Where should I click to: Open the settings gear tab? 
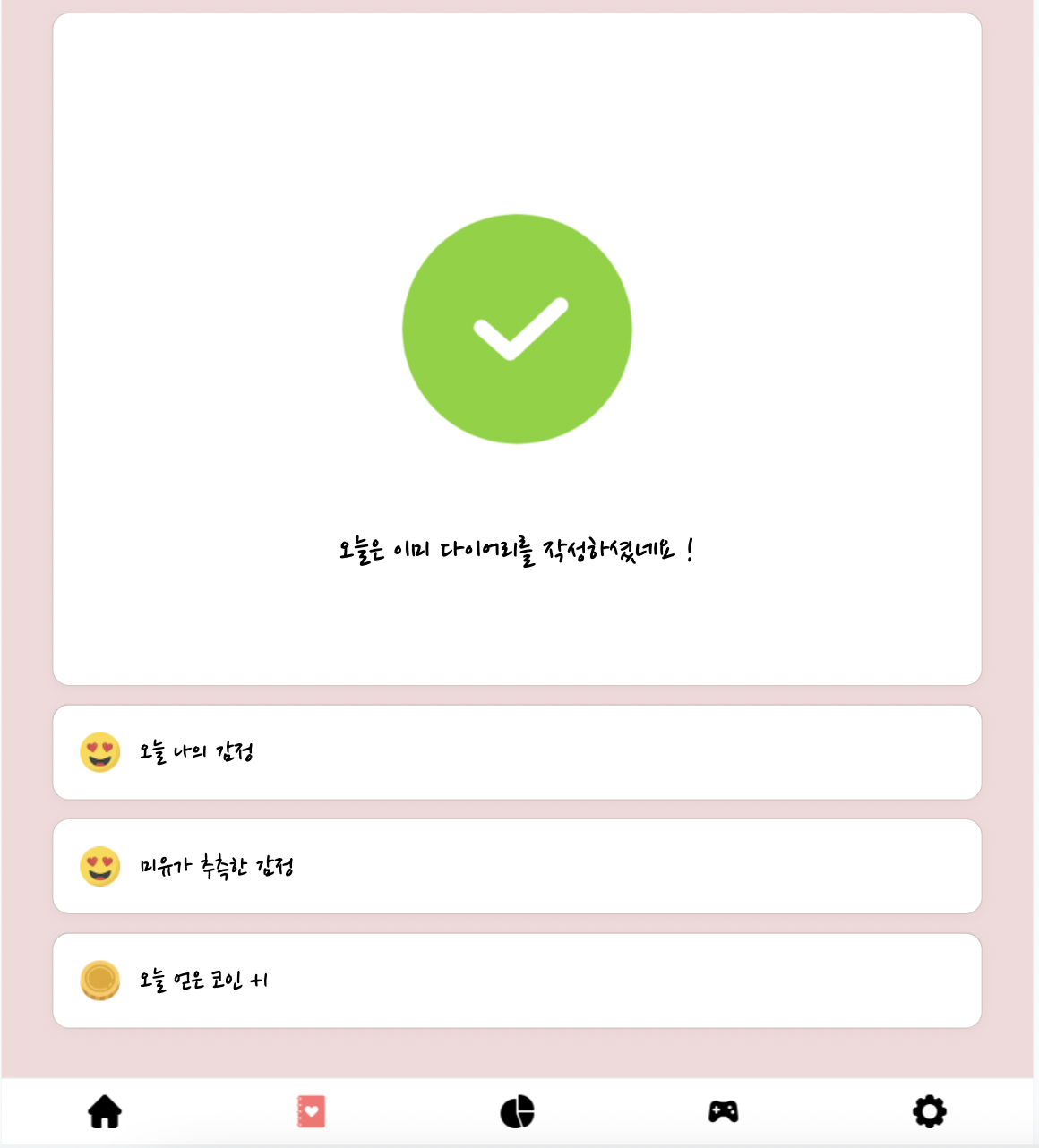[929, 1111]
